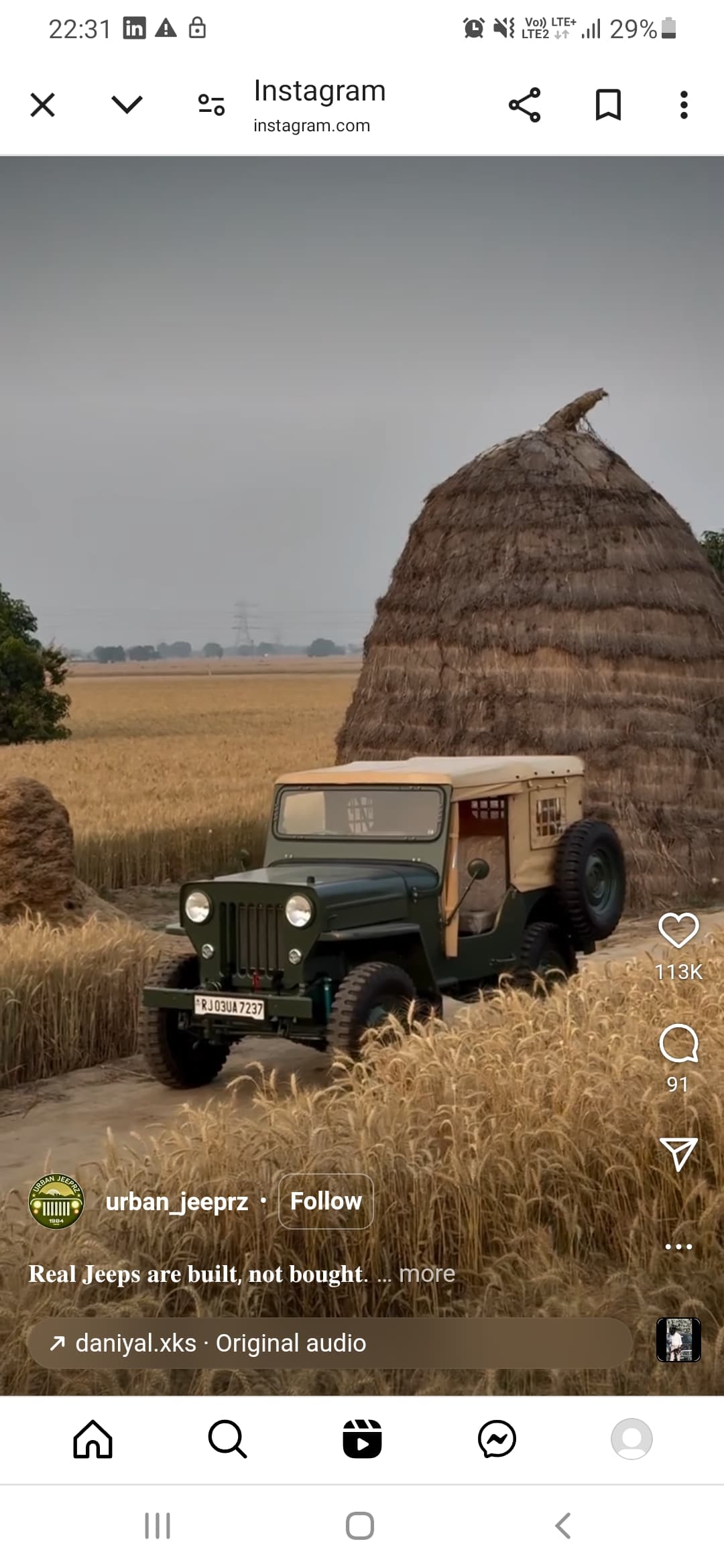Follow the urban_jeeprz account
This screenshot has height=1568, width=724.
click(x=326, y=1201)
